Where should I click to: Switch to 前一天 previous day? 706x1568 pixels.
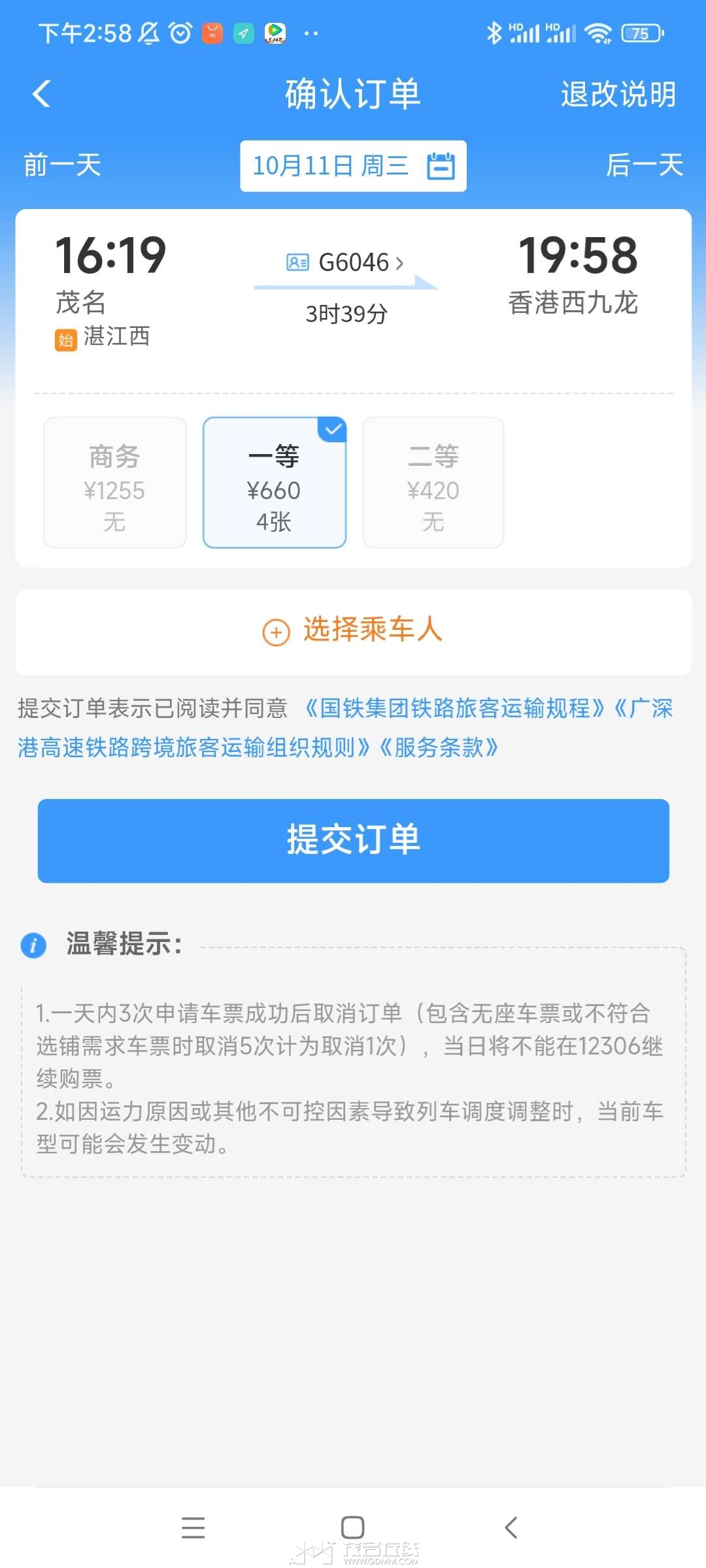click(63, 165)
